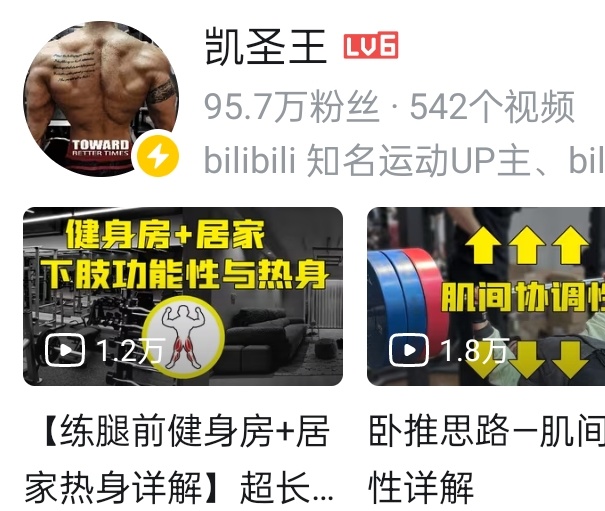Screen dimensions: 605x511
Task: Open the 凯圣王 username link
Action: 265,47
